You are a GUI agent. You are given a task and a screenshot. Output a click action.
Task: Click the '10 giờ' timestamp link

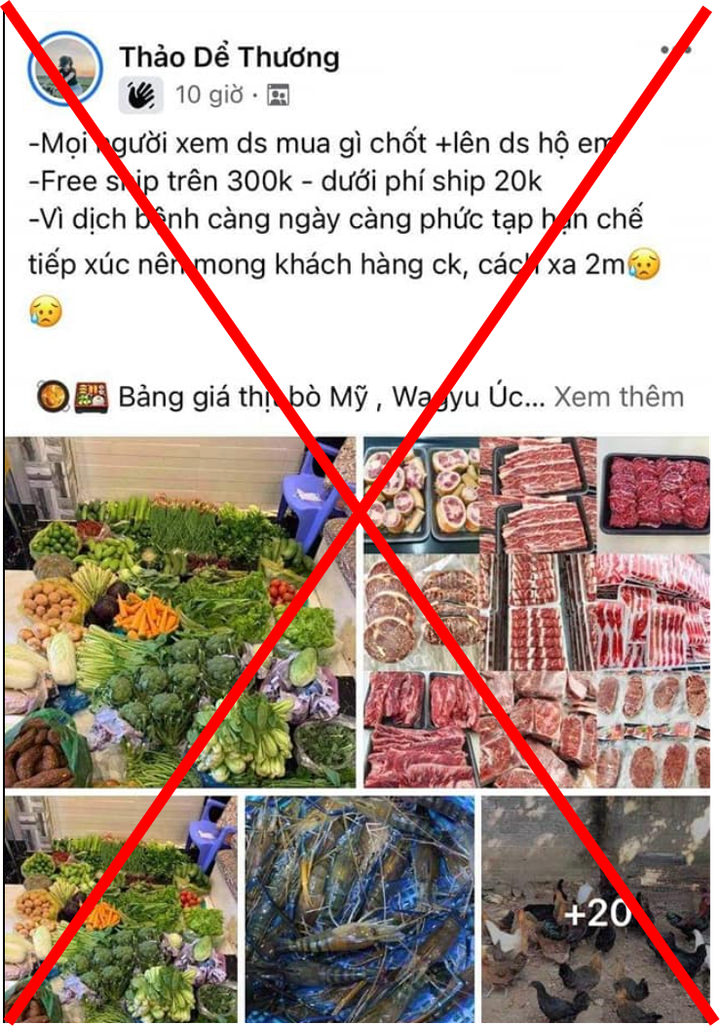[206, 95]
